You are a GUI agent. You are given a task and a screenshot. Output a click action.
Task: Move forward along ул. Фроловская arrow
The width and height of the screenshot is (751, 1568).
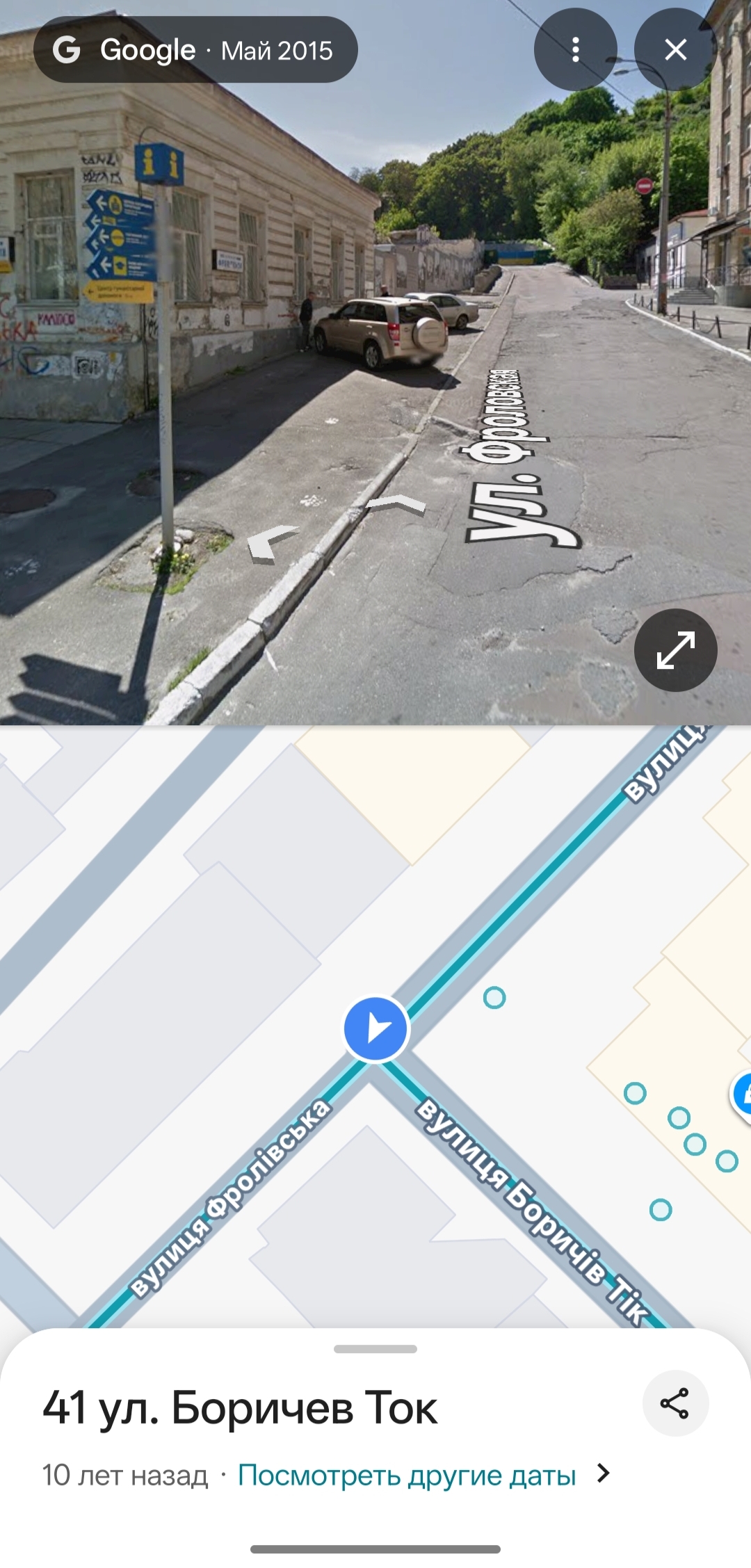(x=396, y=504)
